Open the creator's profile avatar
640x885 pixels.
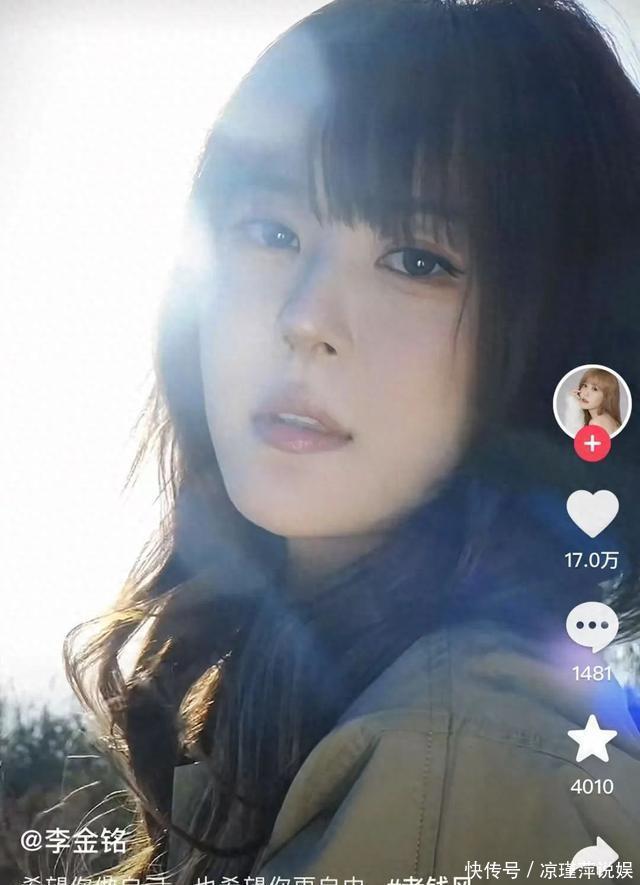coord(592,400)
